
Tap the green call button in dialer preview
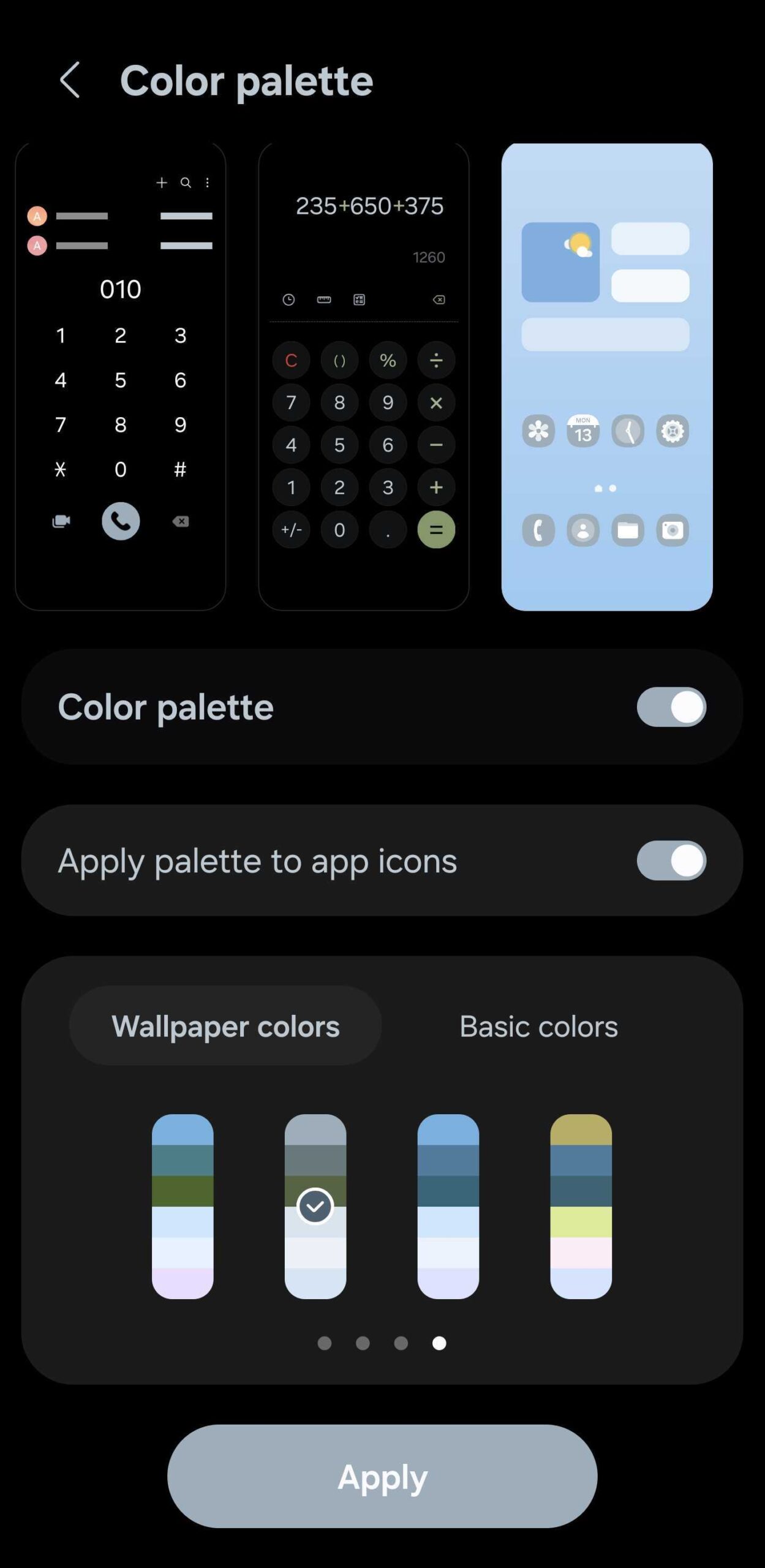tap(120, 522)
